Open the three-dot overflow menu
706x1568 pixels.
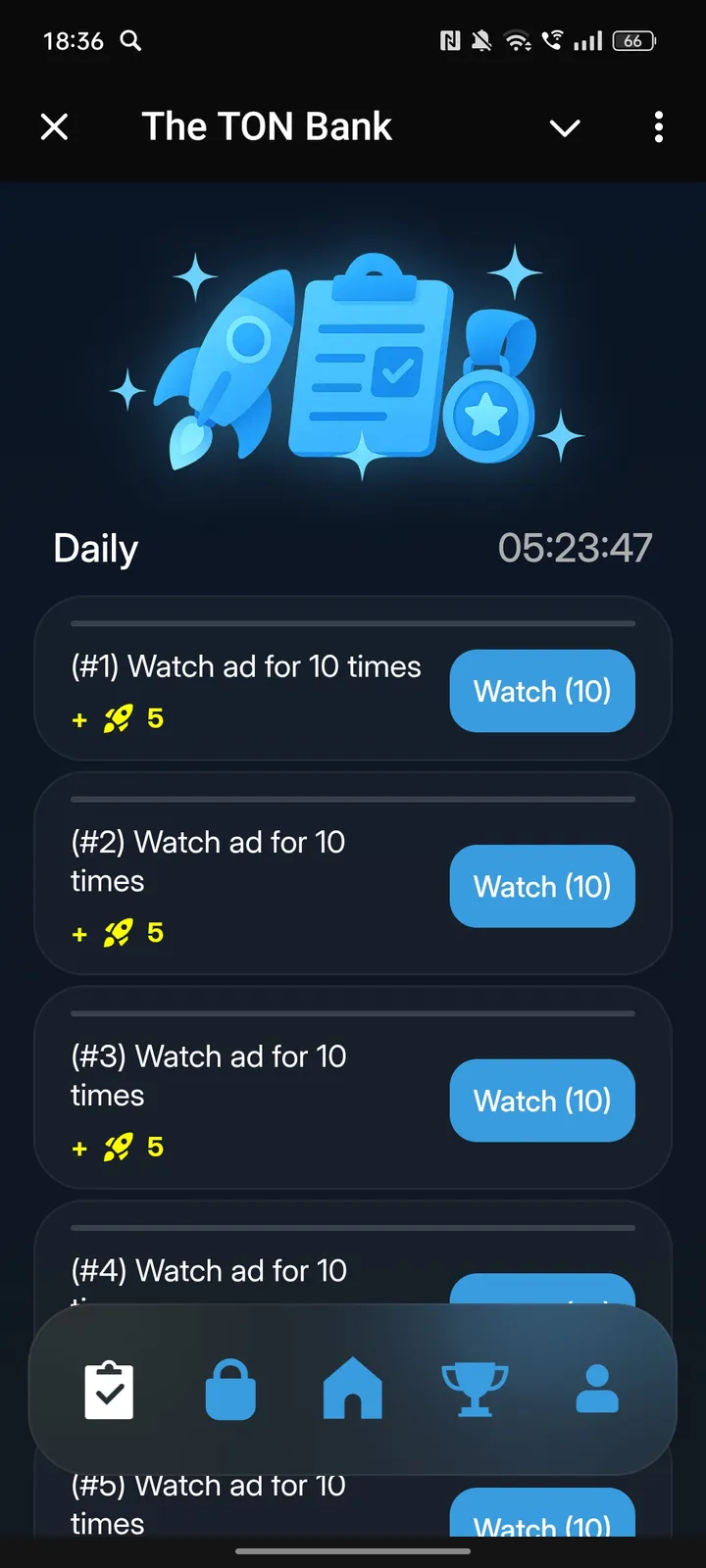click(x=658, y=126)
